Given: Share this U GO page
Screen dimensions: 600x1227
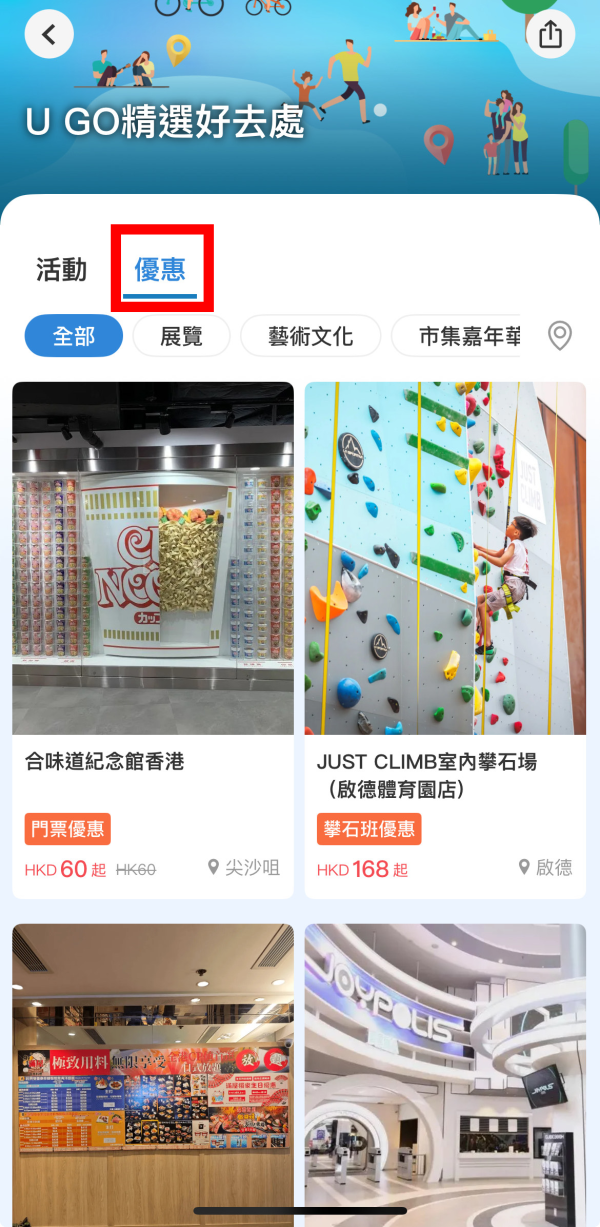Looking at the screenshot, I should [x=550, y=35].
